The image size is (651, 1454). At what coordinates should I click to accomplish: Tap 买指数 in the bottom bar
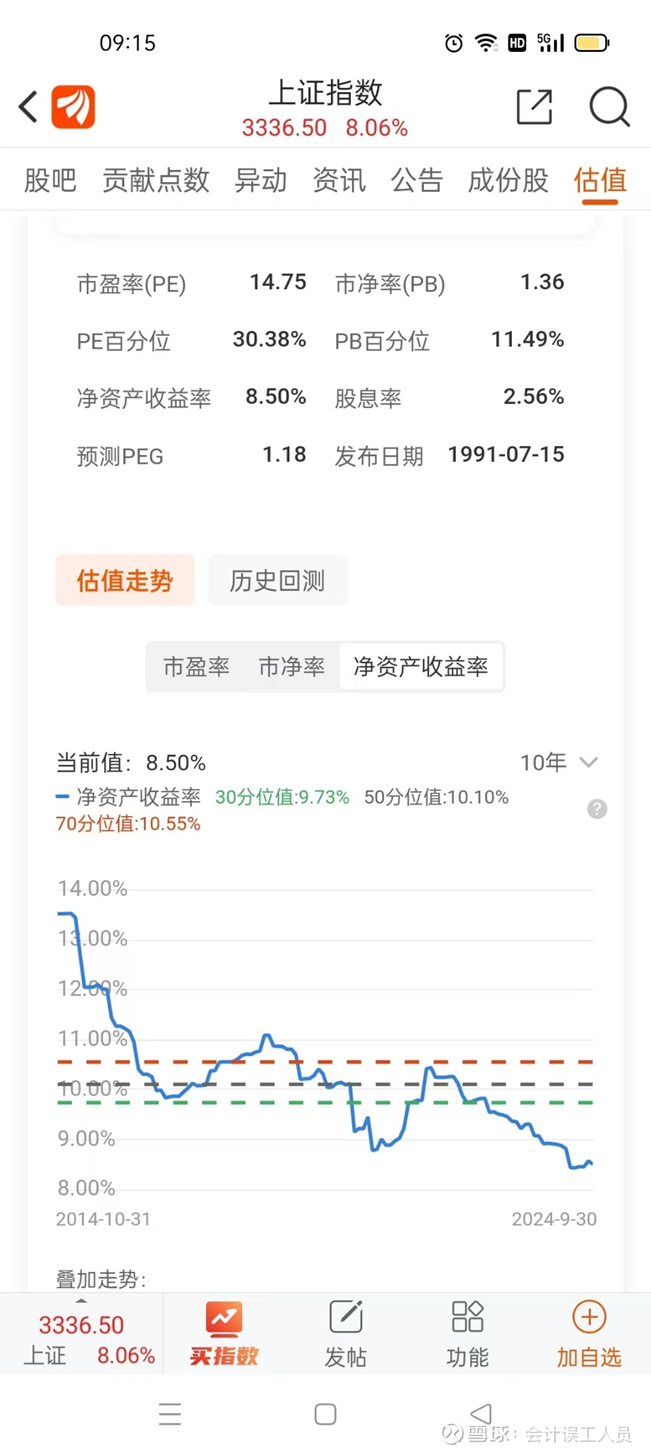tap(224, 1334)
